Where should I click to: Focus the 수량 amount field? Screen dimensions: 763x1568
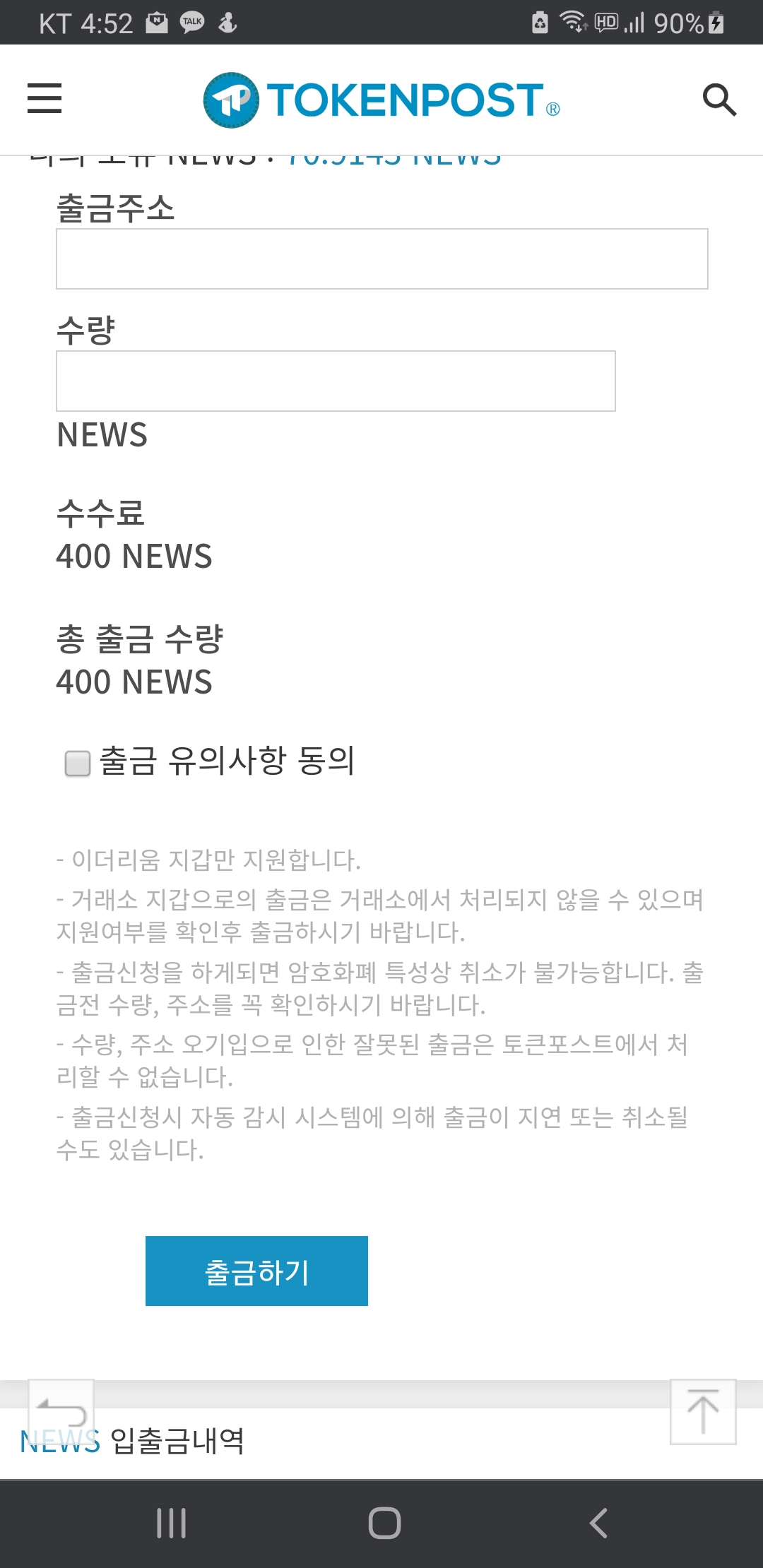tap(336, 381)
